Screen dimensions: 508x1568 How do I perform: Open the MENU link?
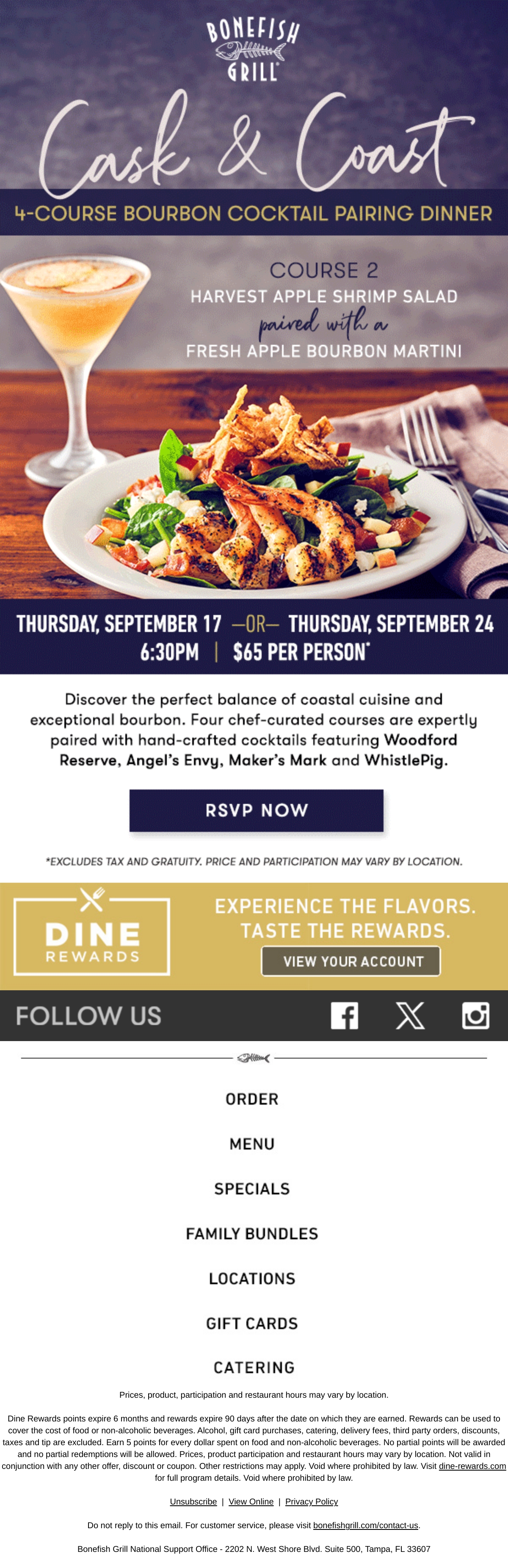click(252, 1144)
